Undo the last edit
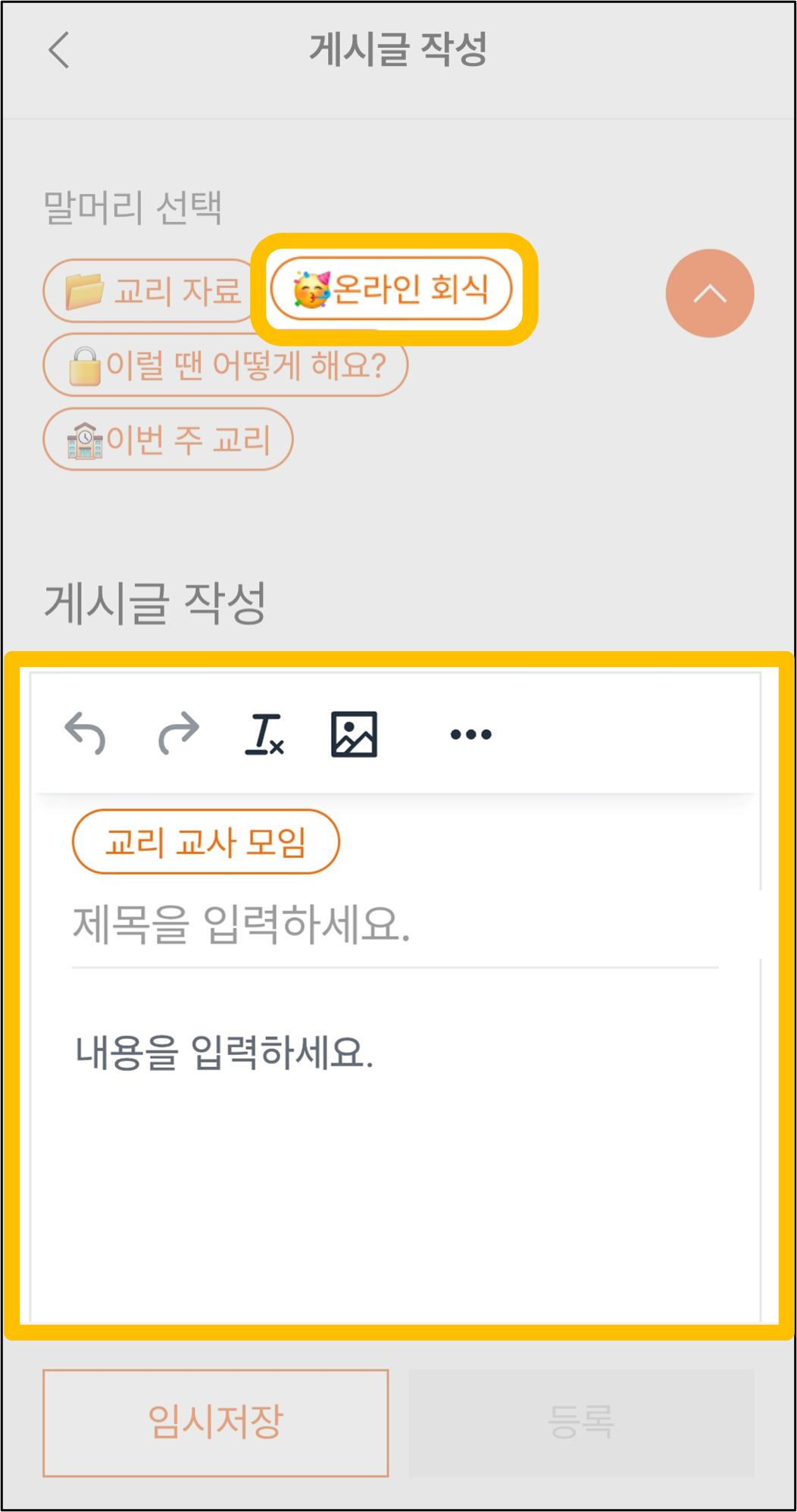797x1512 pixels. coord(85,734)
